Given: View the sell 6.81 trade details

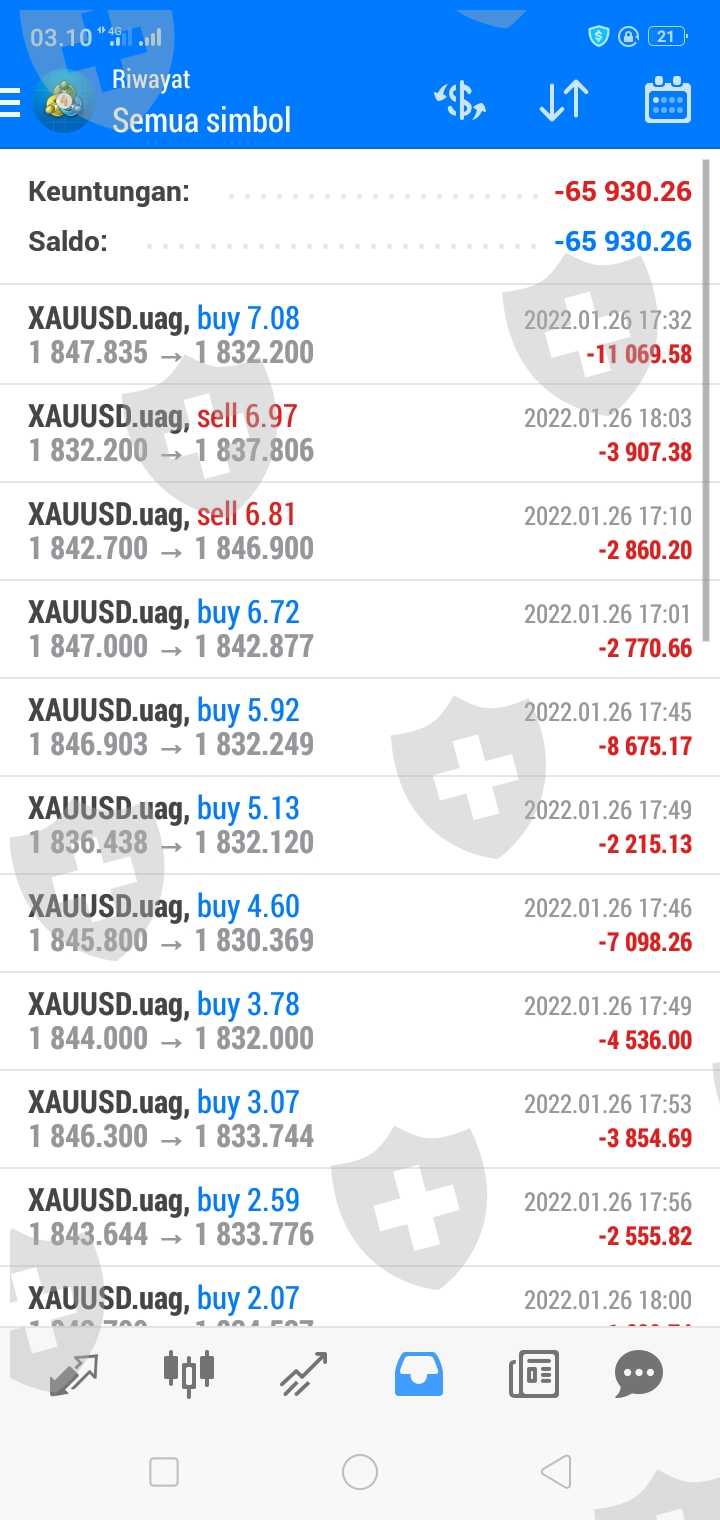Looking at the screenshot, I should click(x=360, y=531).
